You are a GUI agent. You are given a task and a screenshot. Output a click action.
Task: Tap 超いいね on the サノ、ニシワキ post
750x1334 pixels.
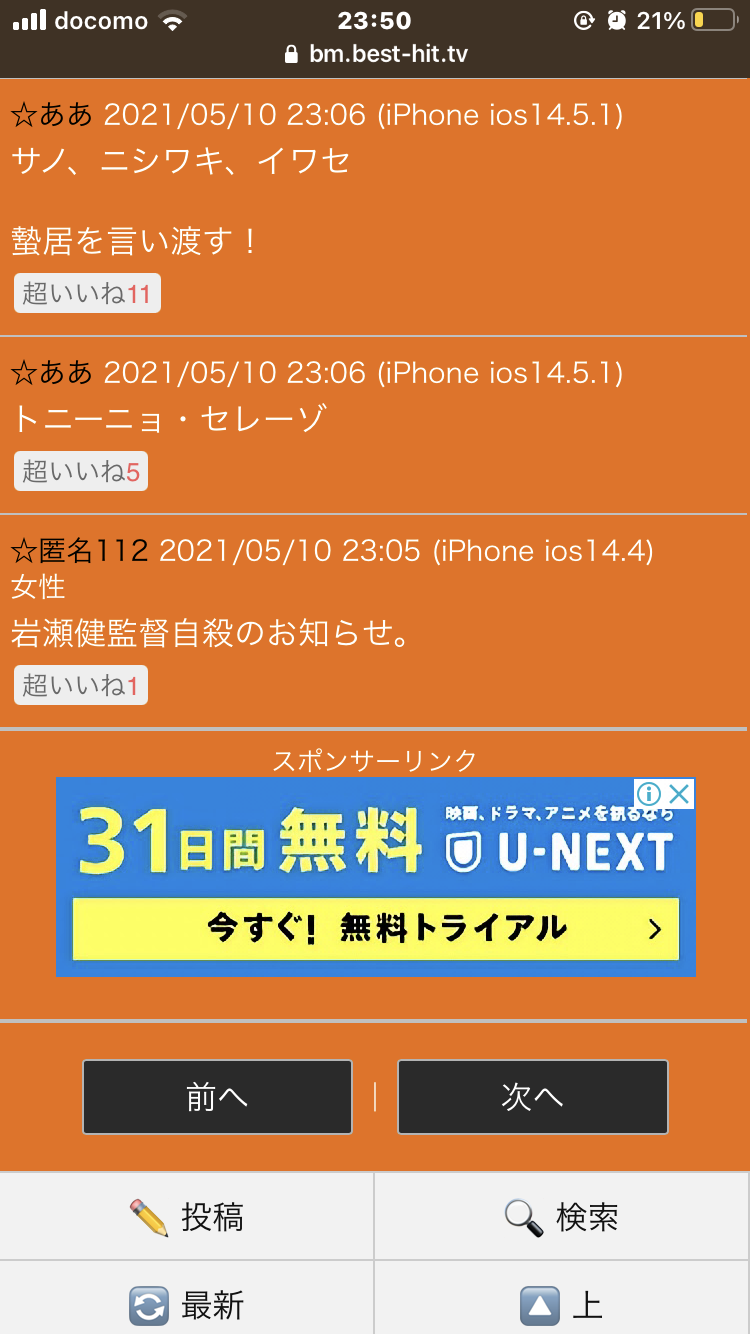click(x=87, y=294)
